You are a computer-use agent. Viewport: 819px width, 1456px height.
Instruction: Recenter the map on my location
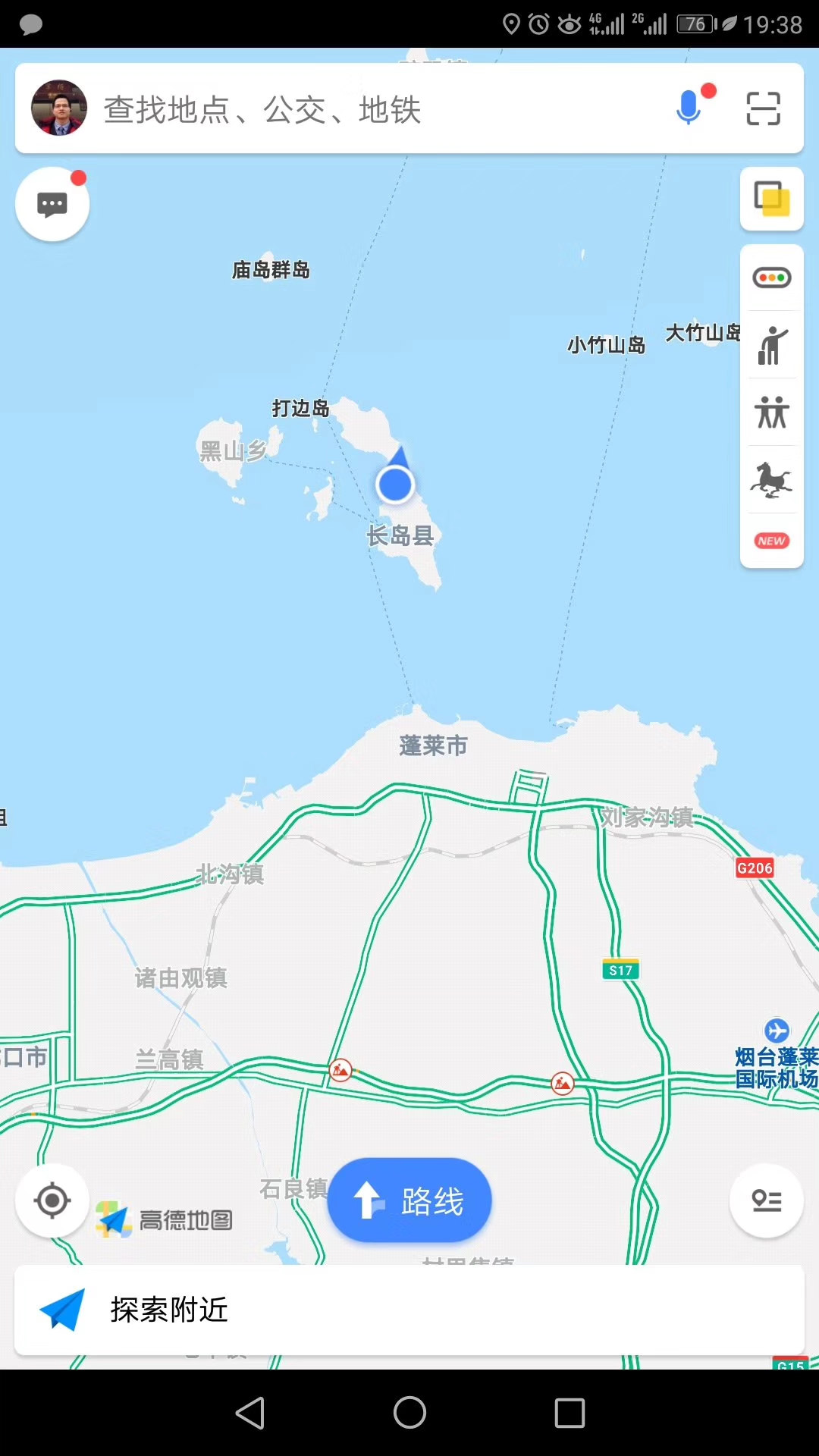click(52, 1200)
